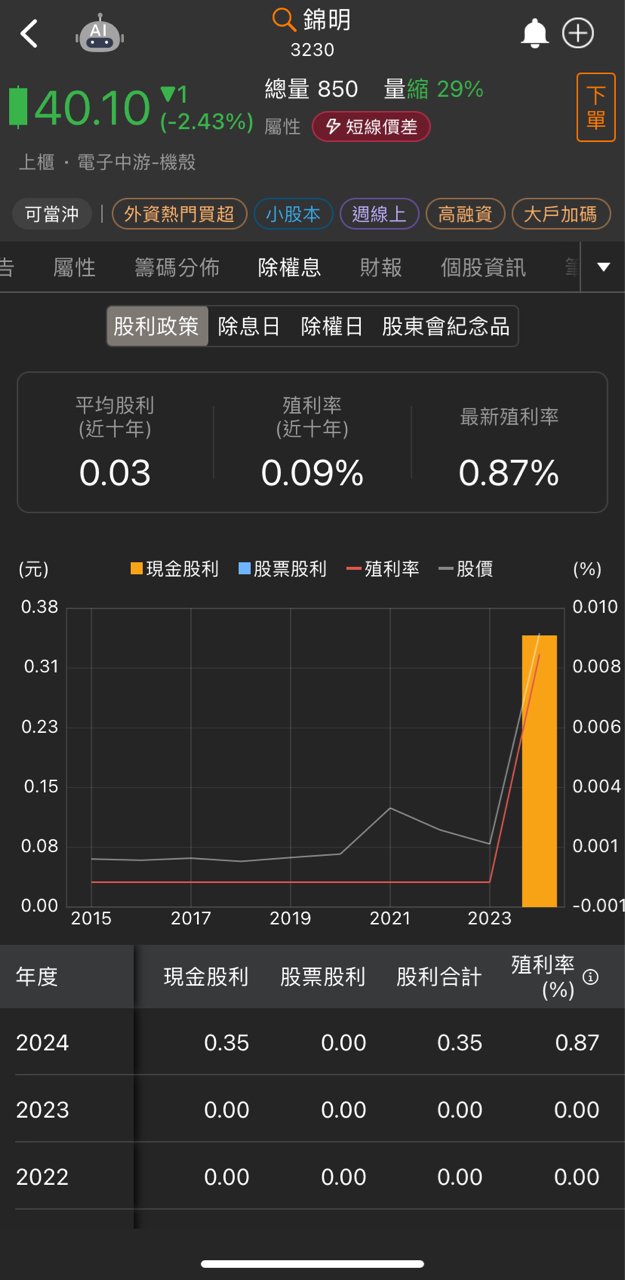Switch to the 屬性 tab
Image resolution: width=625 pixels, height=1280 pixels.
(74, 267)
